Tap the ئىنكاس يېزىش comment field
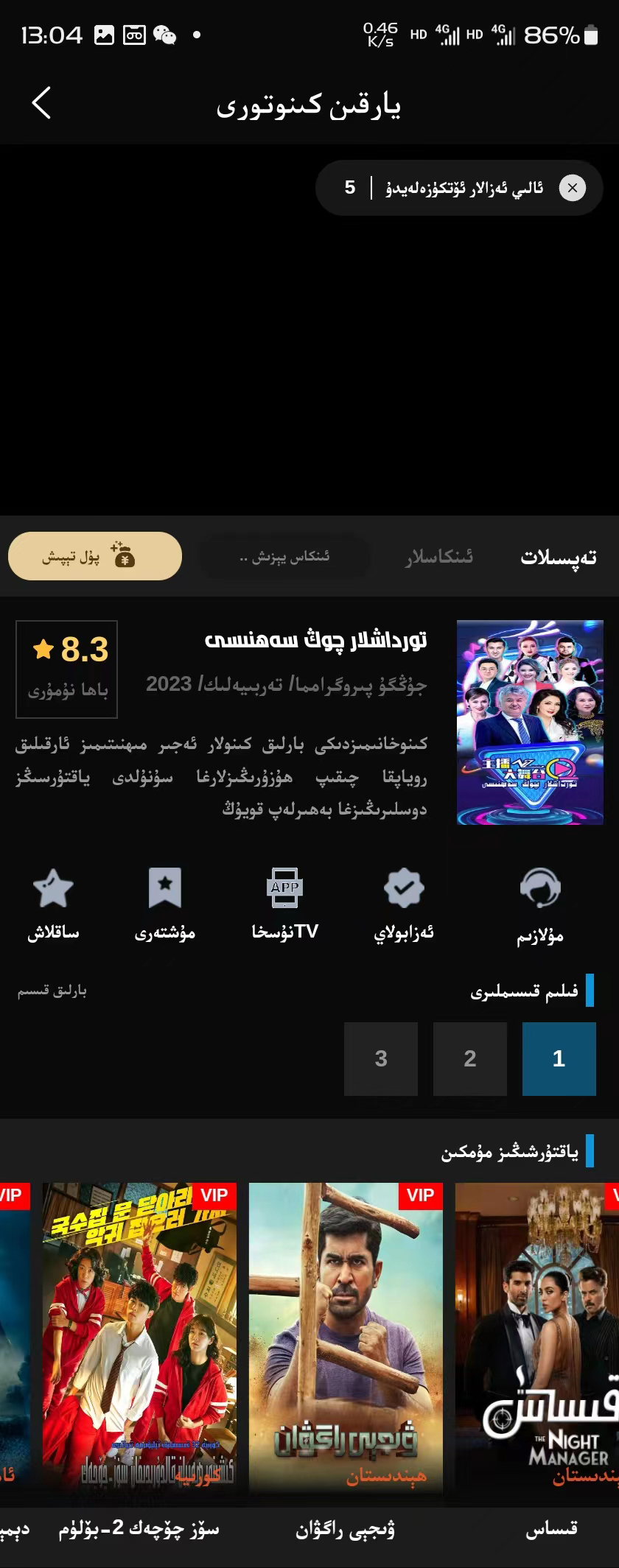 point(284,557)
